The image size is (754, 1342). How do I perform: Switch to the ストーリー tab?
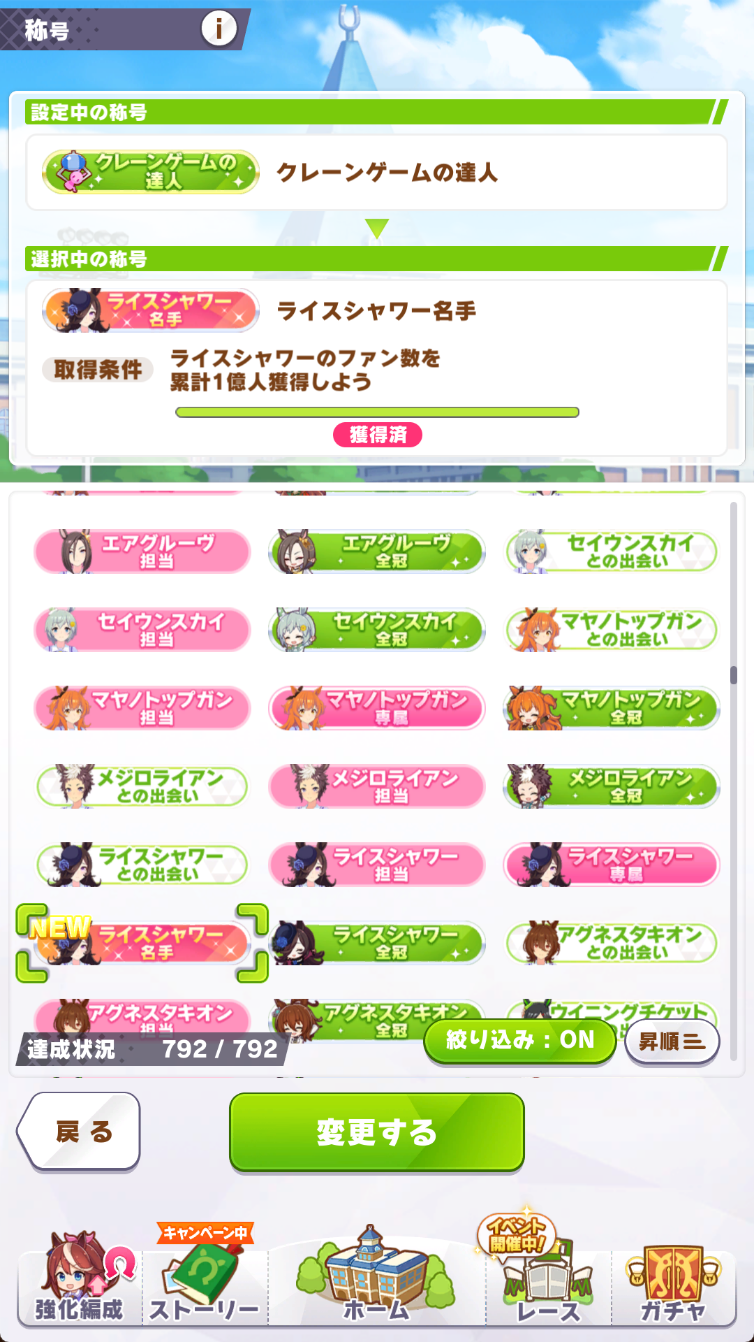pos(204,1283)
